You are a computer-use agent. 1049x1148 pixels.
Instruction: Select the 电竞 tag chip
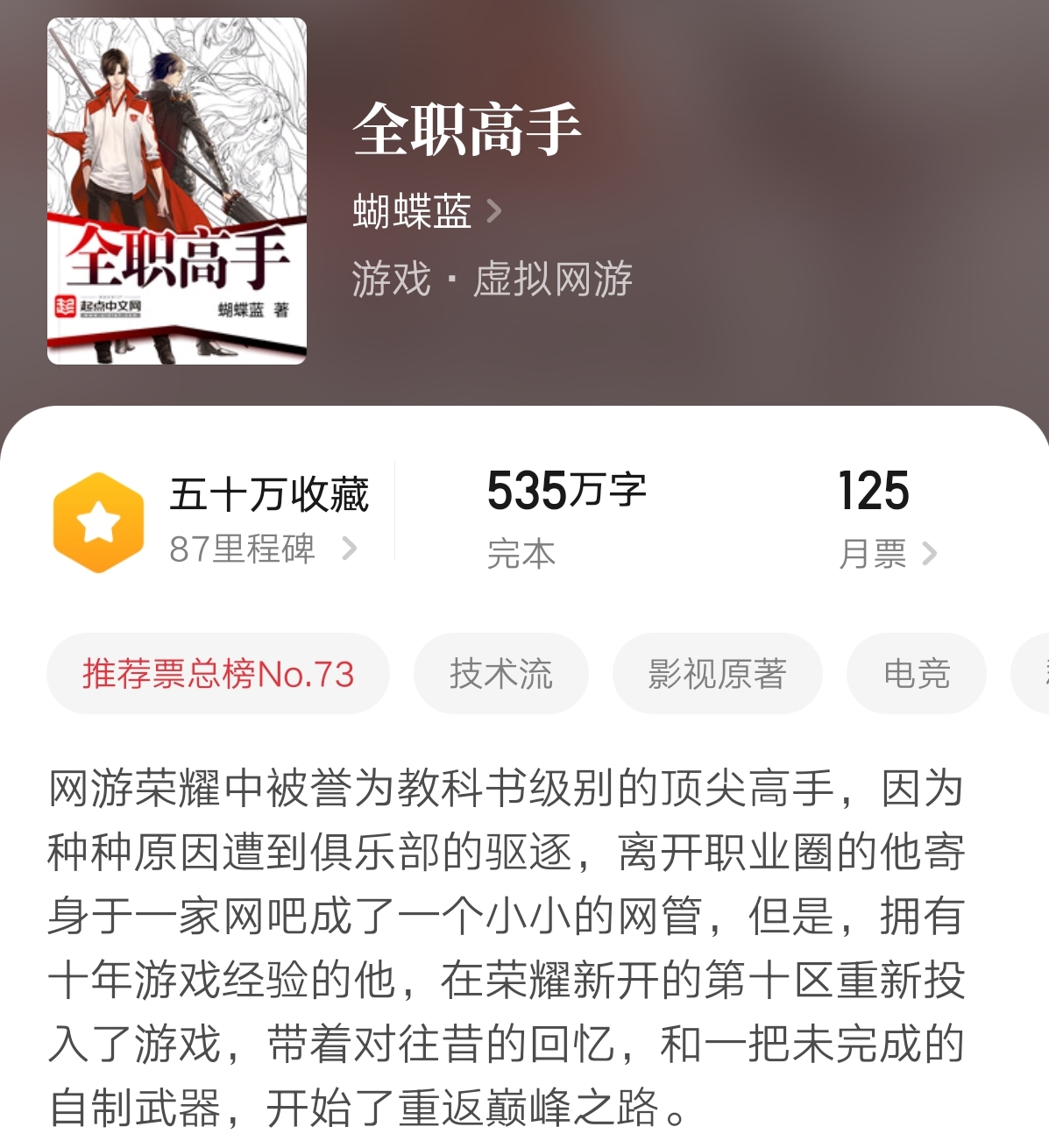916,673
